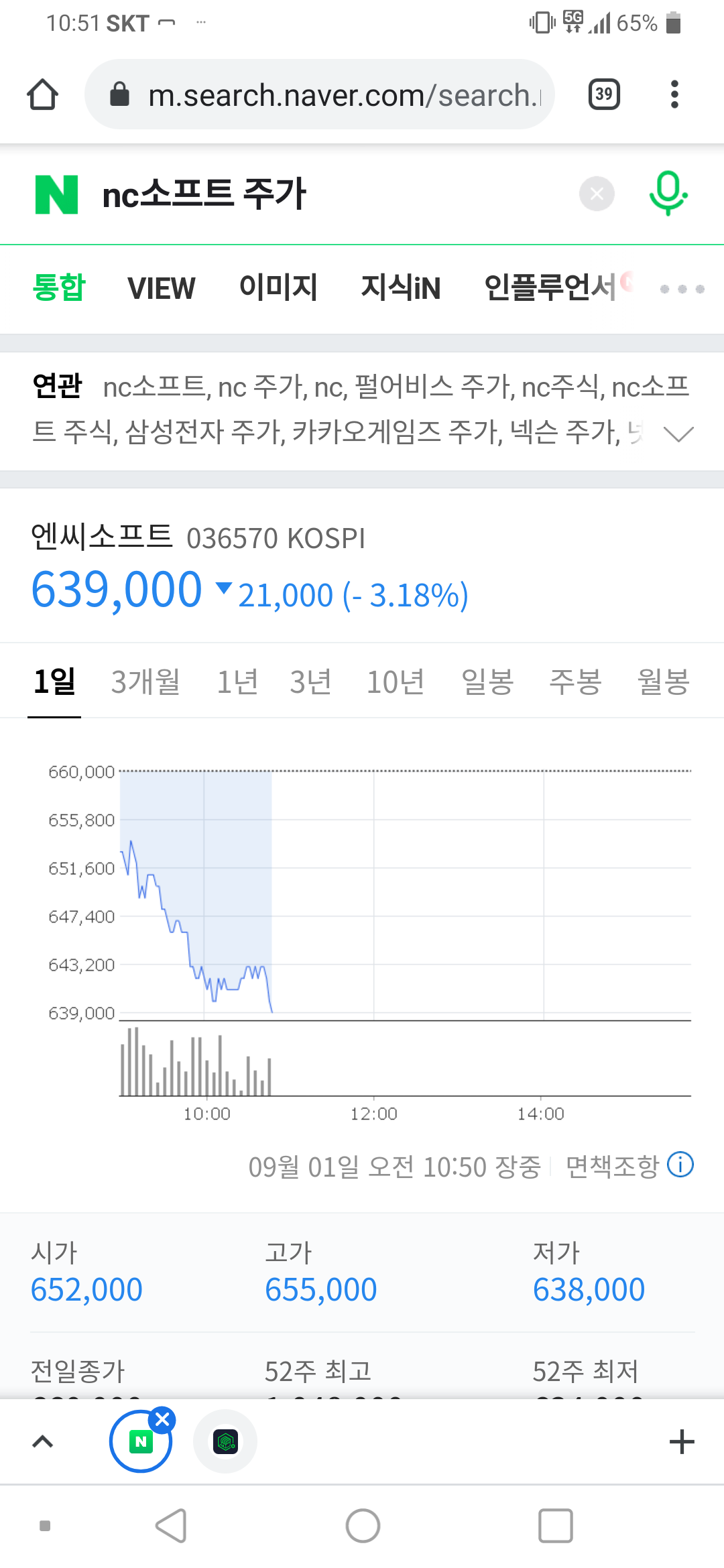Screen dimensions: 724x1568
Task: Go to the browser home page
Action: click(42, 94)
